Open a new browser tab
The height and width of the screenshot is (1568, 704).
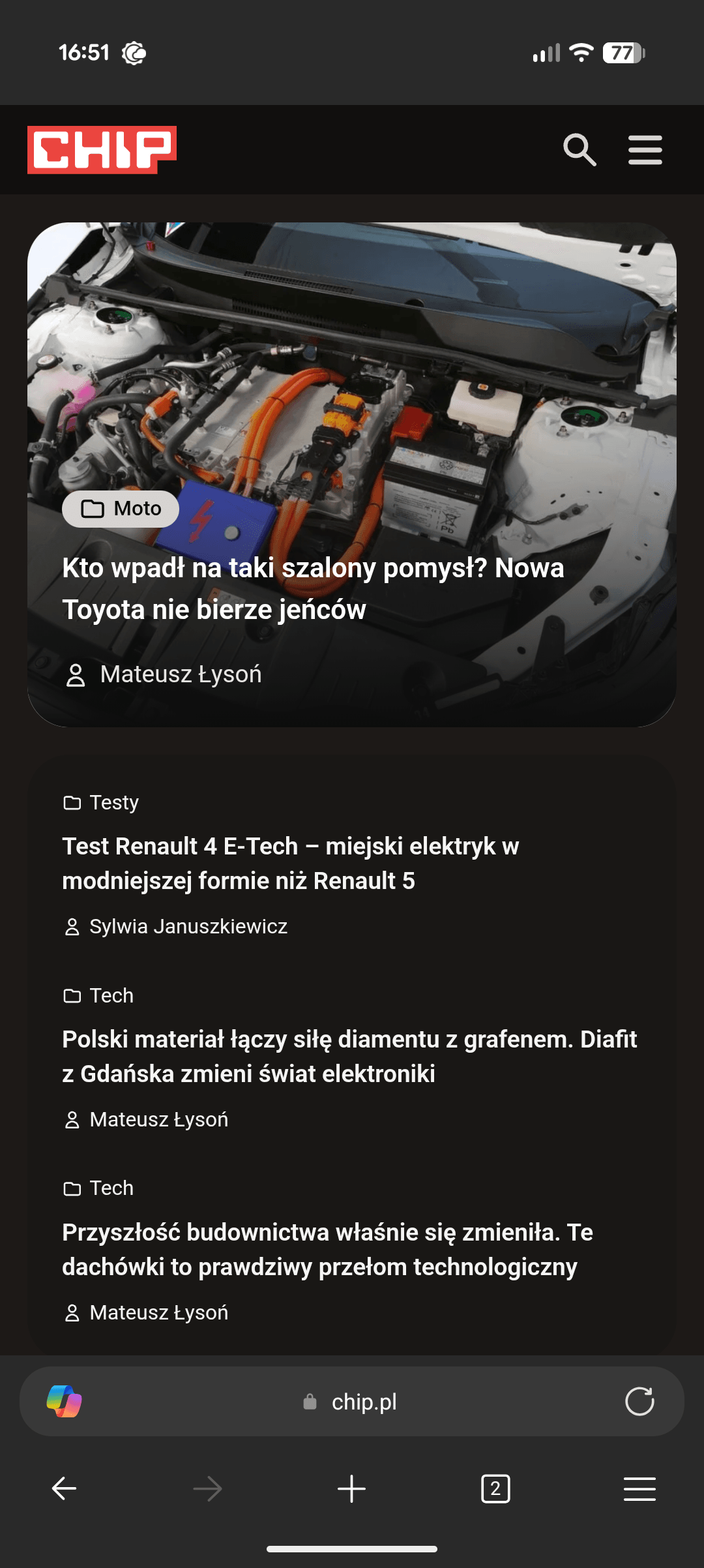tap(351, 1489)
